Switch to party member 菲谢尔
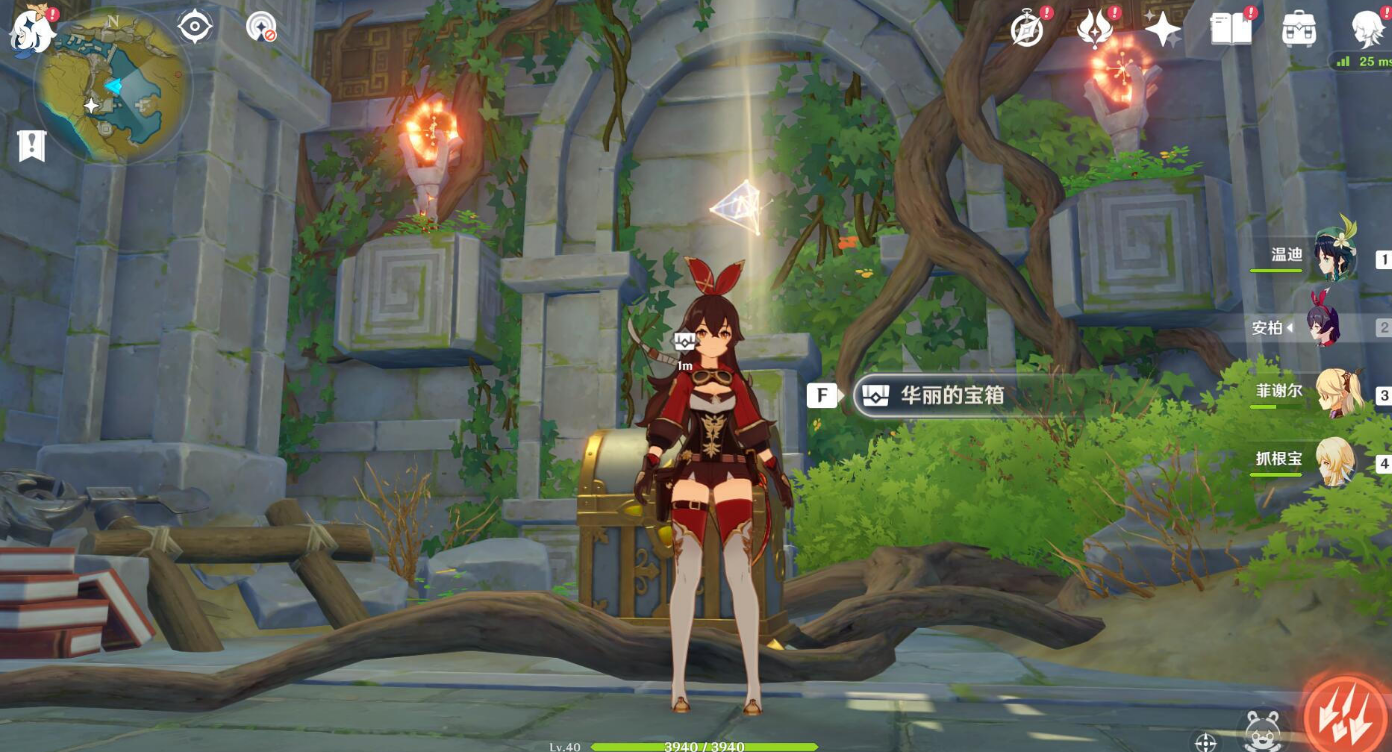1392x752 pixels. click(1336, 393)
